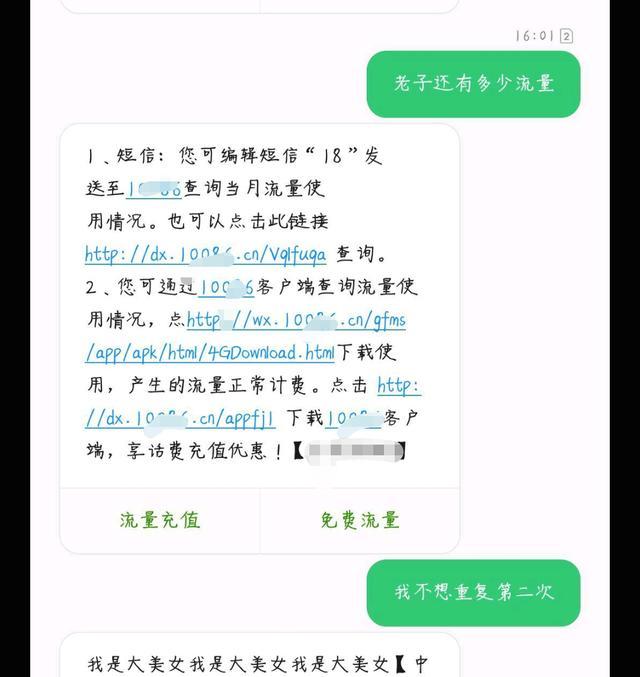Open the link ending in appfj1
The height and width of the screenshot is (677, 640).
(180, 418)
